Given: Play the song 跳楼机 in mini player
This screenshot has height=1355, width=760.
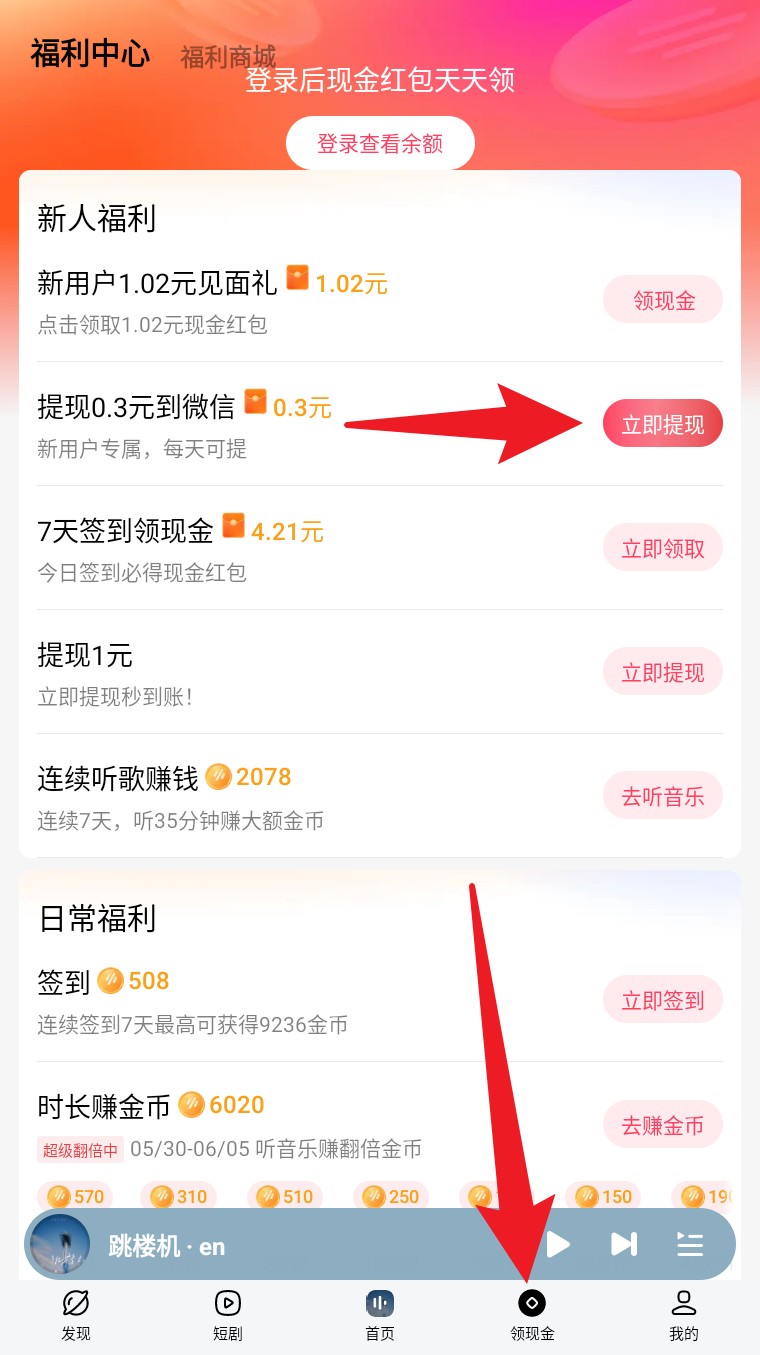Looking at the screenshot, I should click(558, 1244).
